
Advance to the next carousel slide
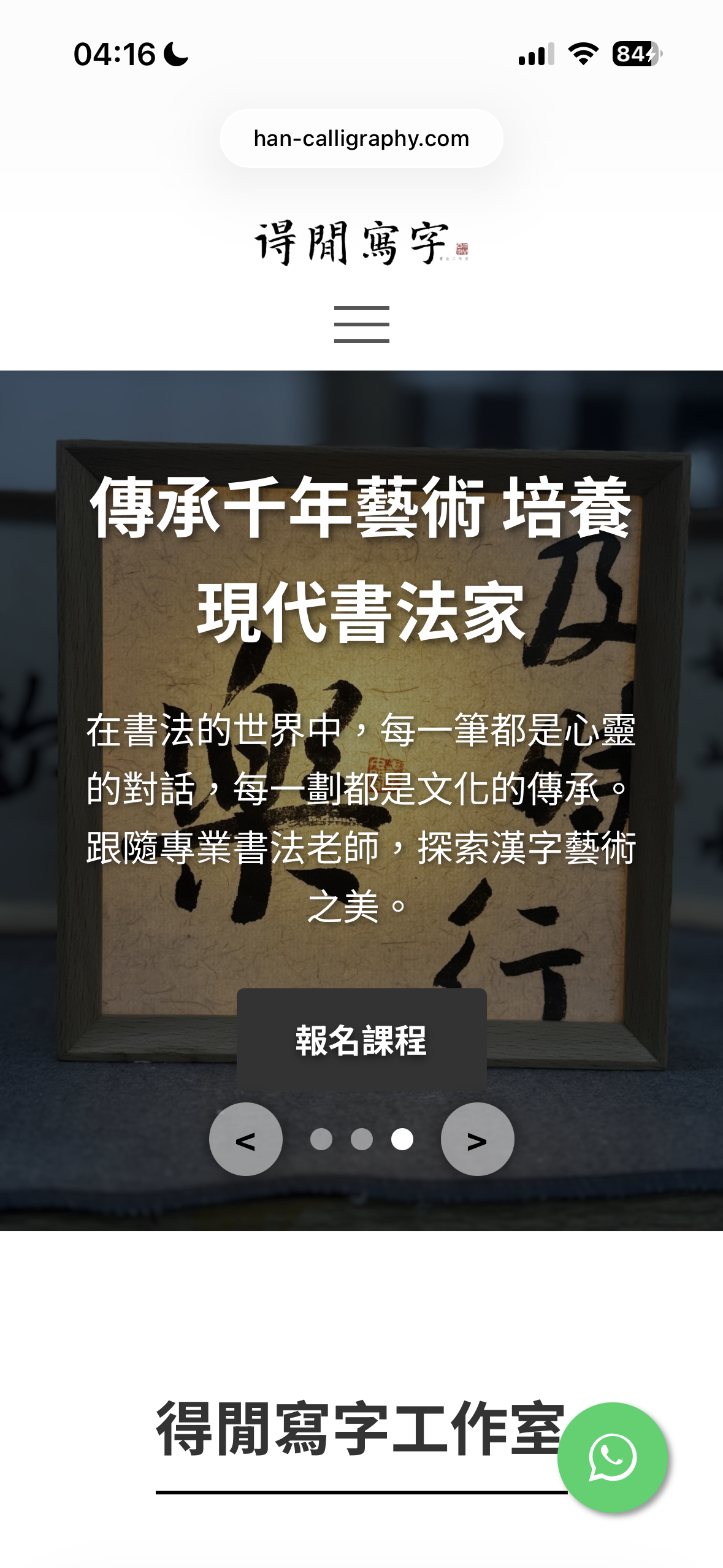click(x=477, y=1139)
